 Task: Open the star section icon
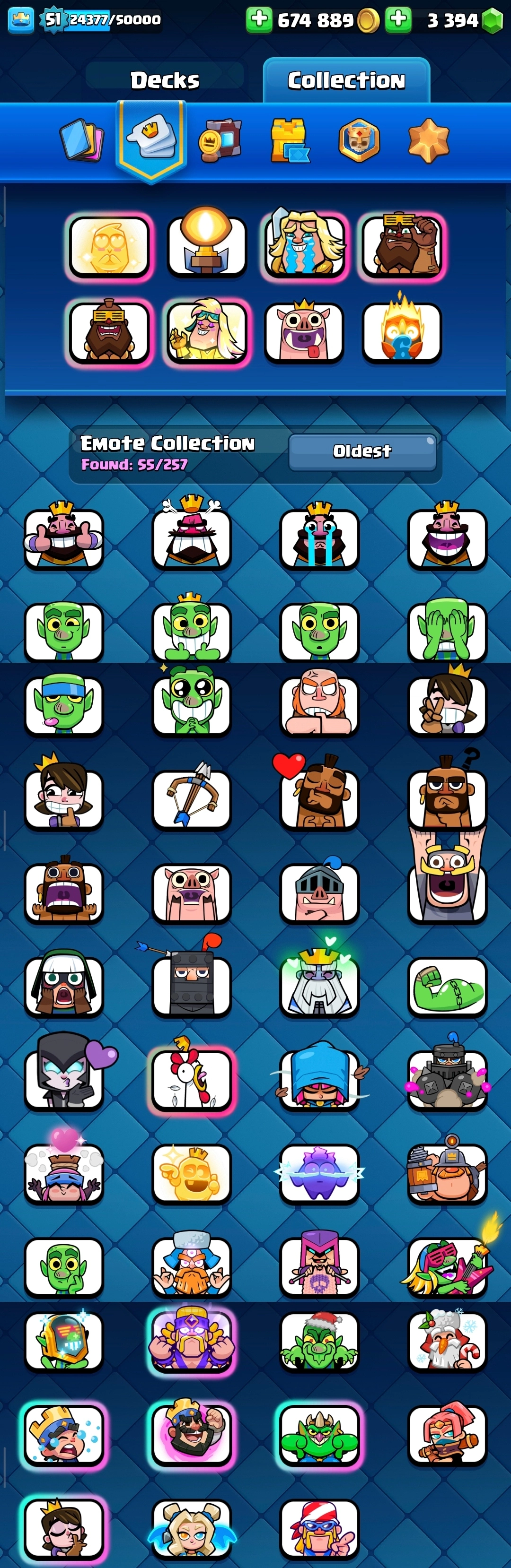click(428, 140)
